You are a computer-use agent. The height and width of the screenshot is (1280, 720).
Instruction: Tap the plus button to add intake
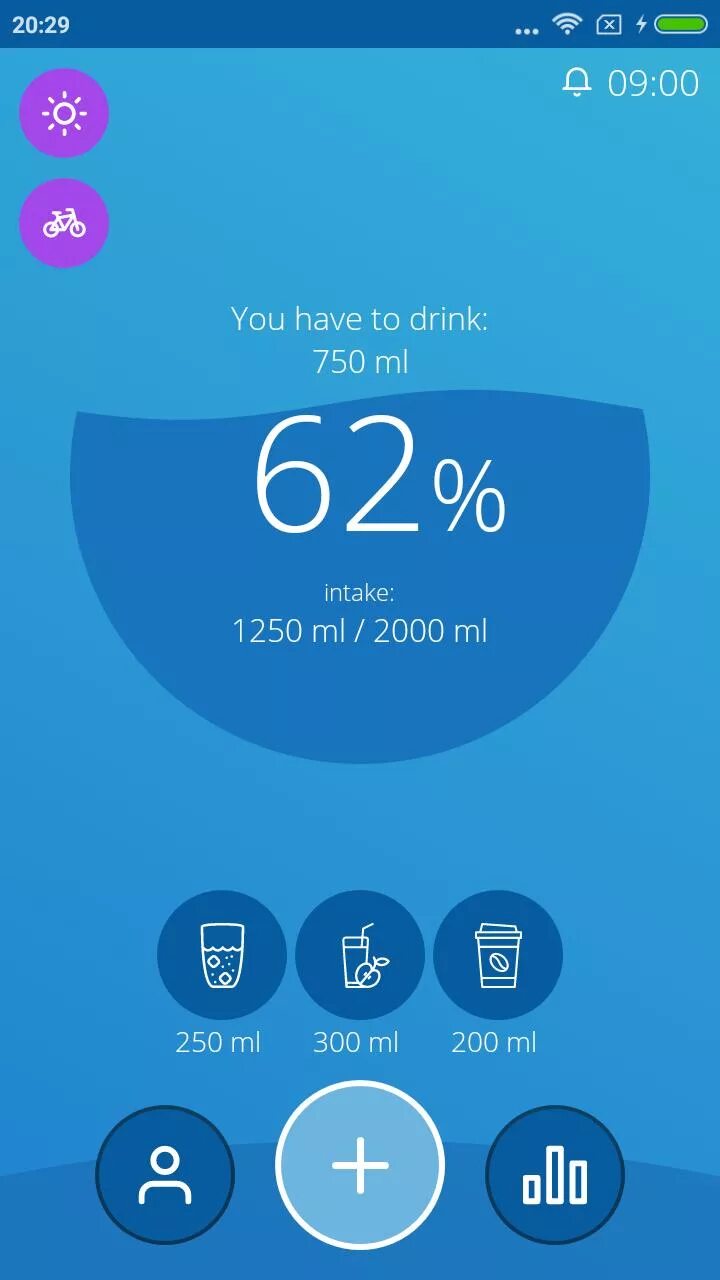[360, 1165]
